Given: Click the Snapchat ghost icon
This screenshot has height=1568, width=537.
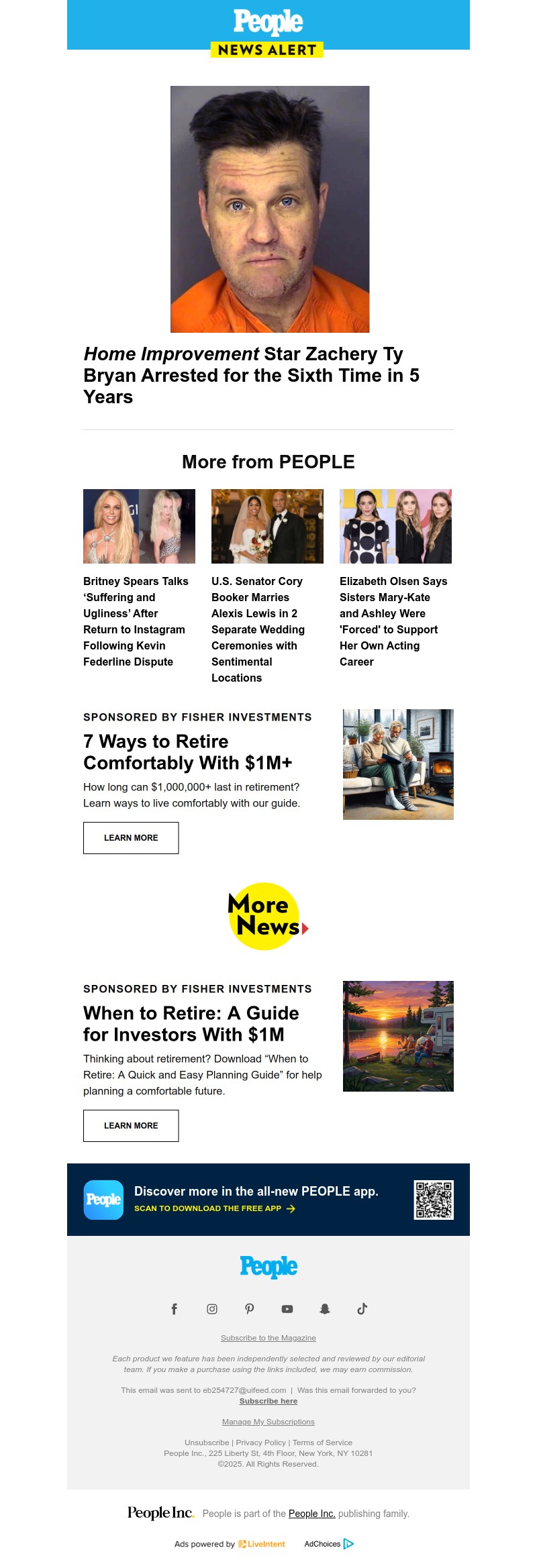Looking at the screenshot, I should coord(324,1308).
